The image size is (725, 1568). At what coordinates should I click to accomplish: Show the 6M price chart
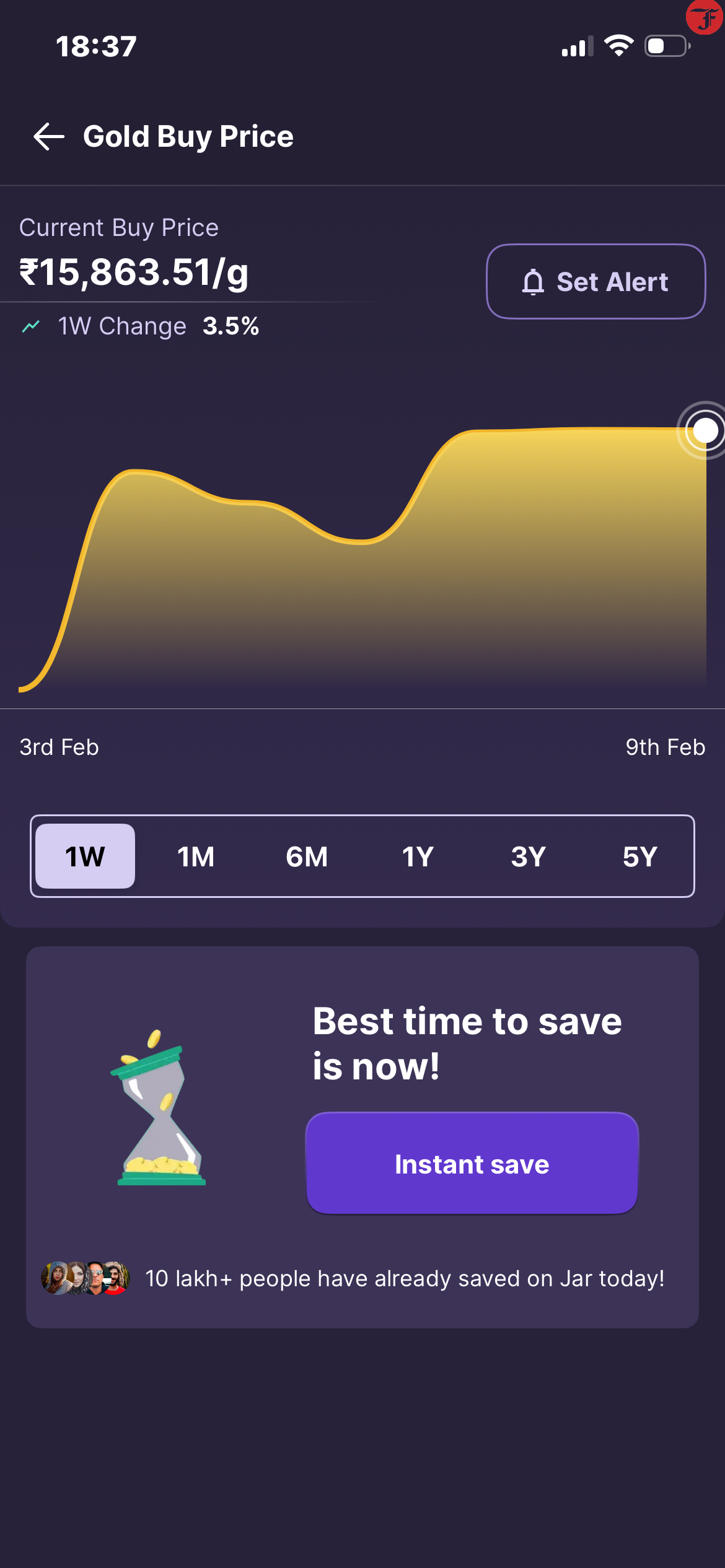[x=307, y=856]
